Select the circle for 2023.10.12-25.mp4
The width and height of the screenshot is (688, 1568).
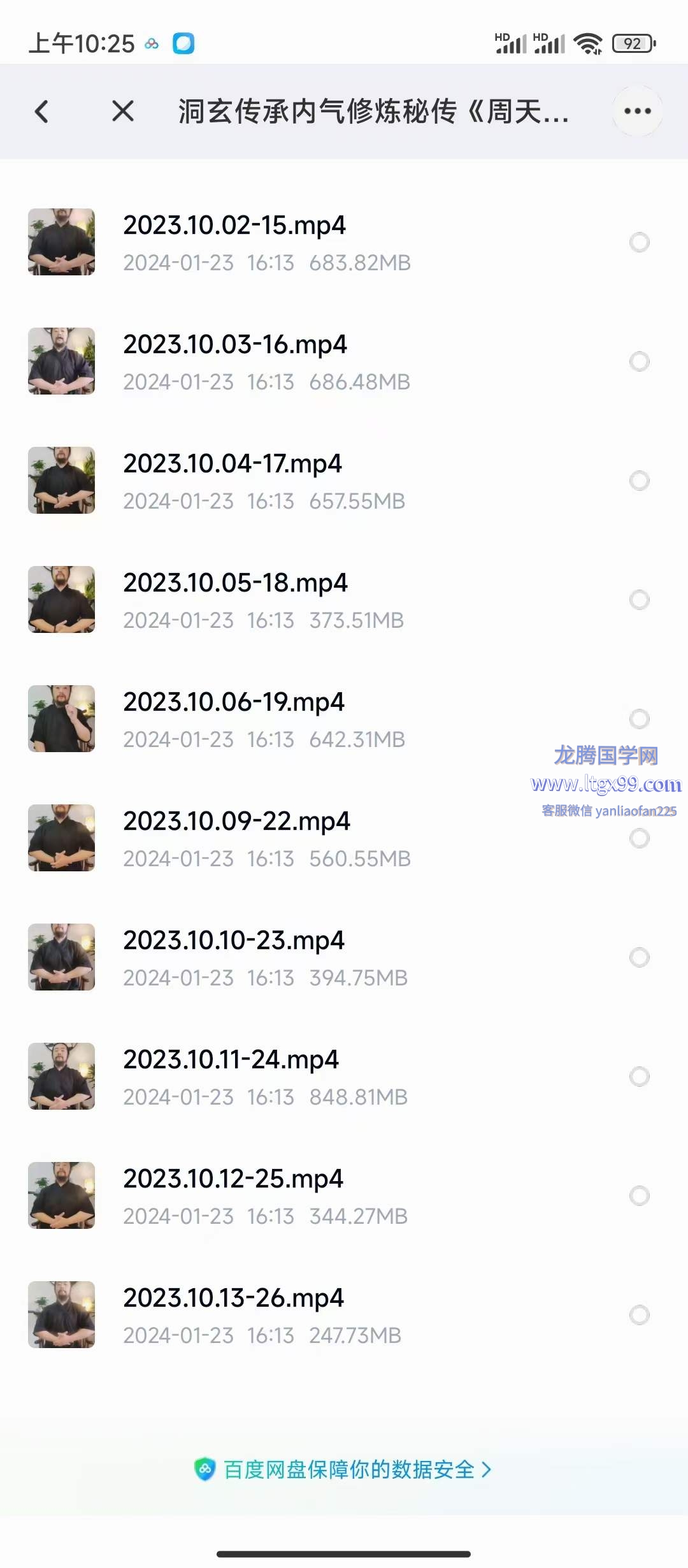click(x=639, y=1196)
